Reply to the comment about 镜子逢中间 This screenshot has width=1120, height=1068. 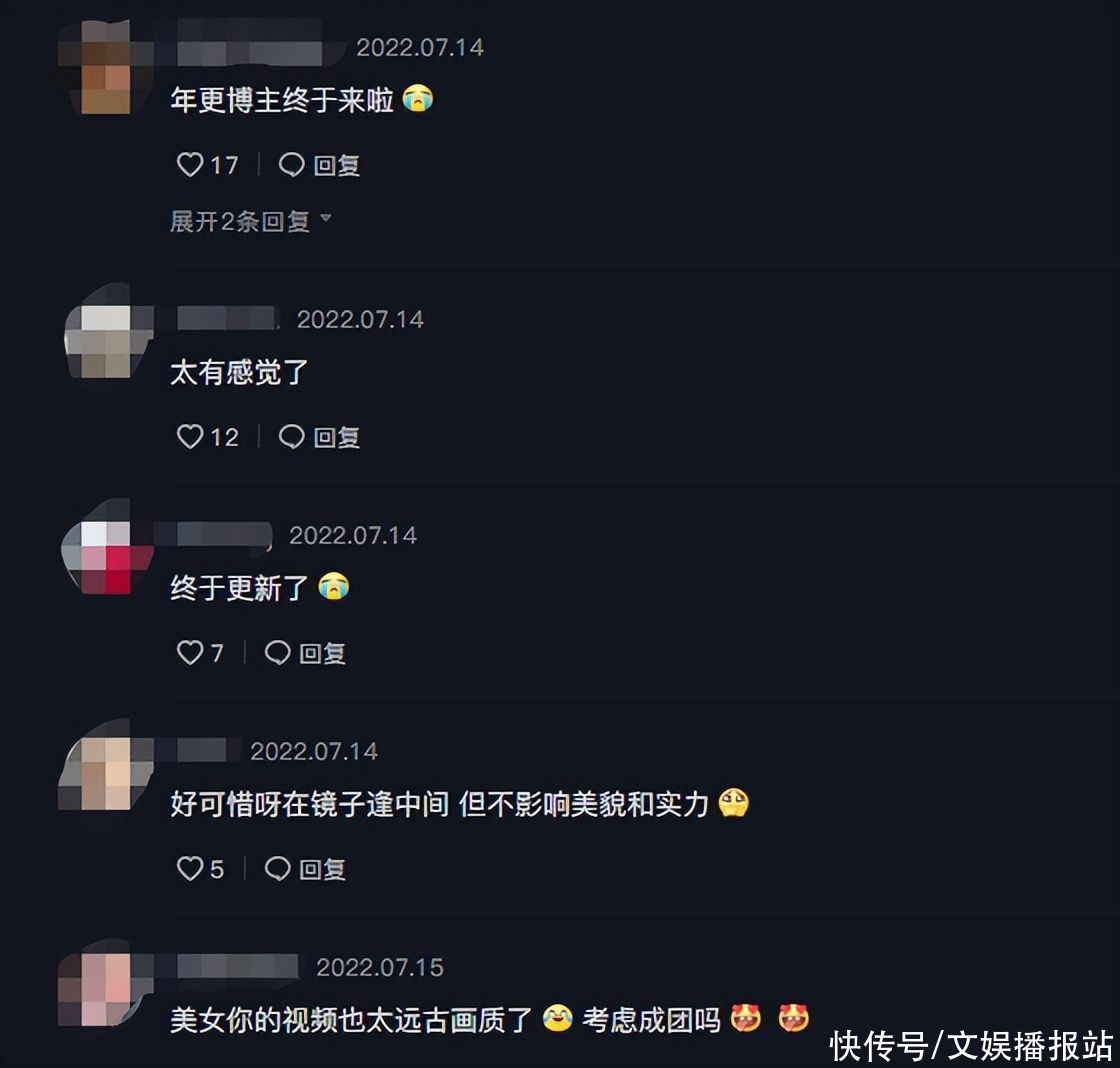coord(305,869)
